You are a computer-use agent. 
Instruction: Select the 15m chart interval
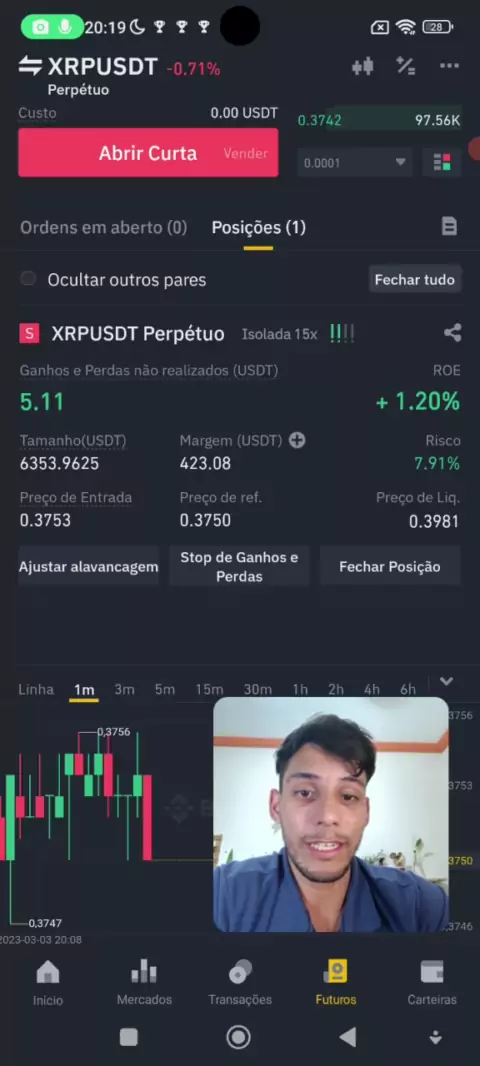(209, 689)
